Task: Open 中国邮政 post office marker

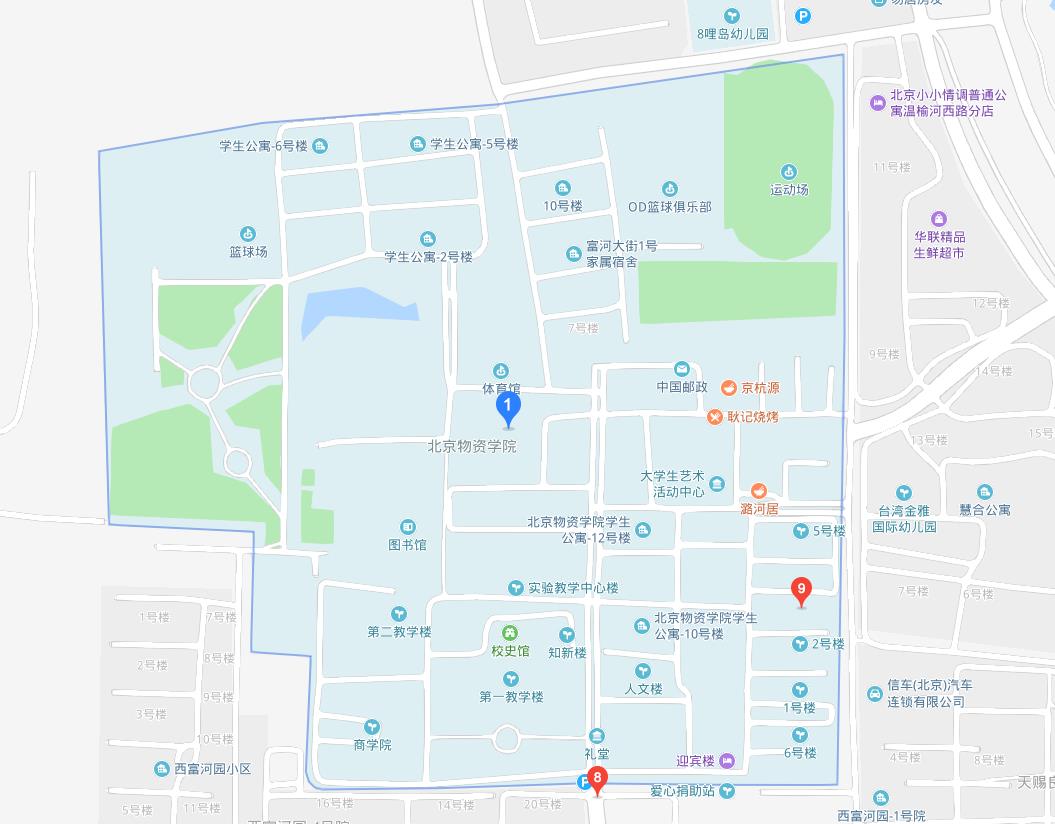Action: click(x=682, y=370)
